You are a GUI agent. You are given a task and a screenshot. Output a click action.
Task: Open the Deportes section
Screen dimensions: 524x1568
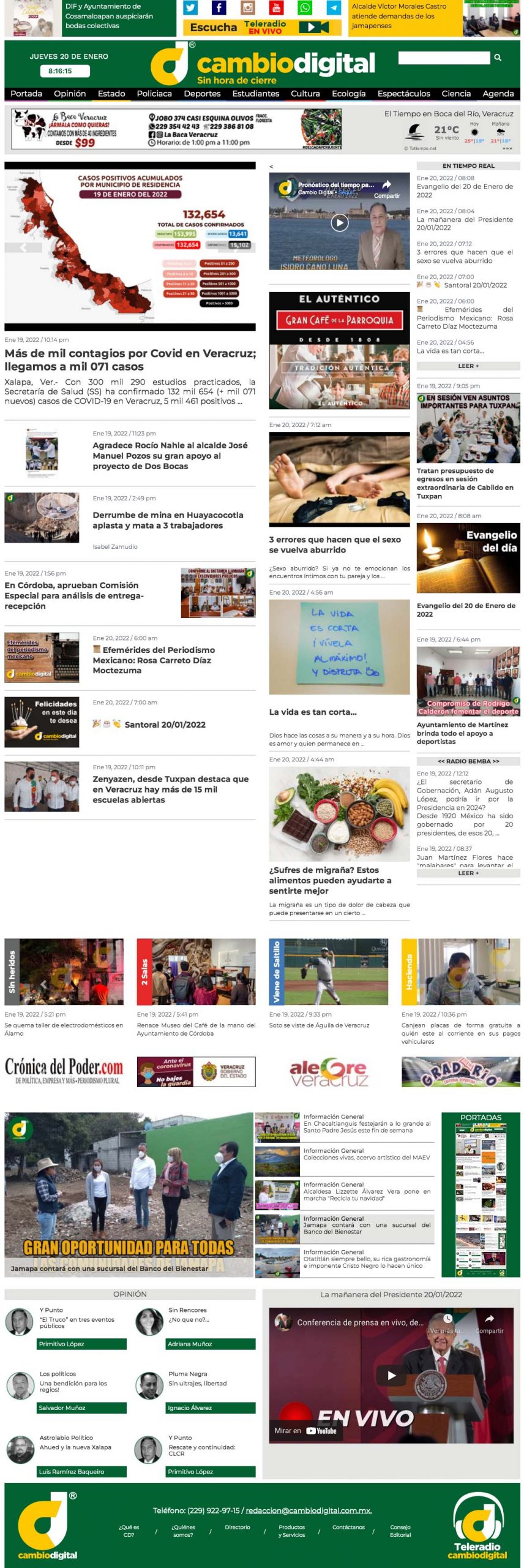coord(202,94)
